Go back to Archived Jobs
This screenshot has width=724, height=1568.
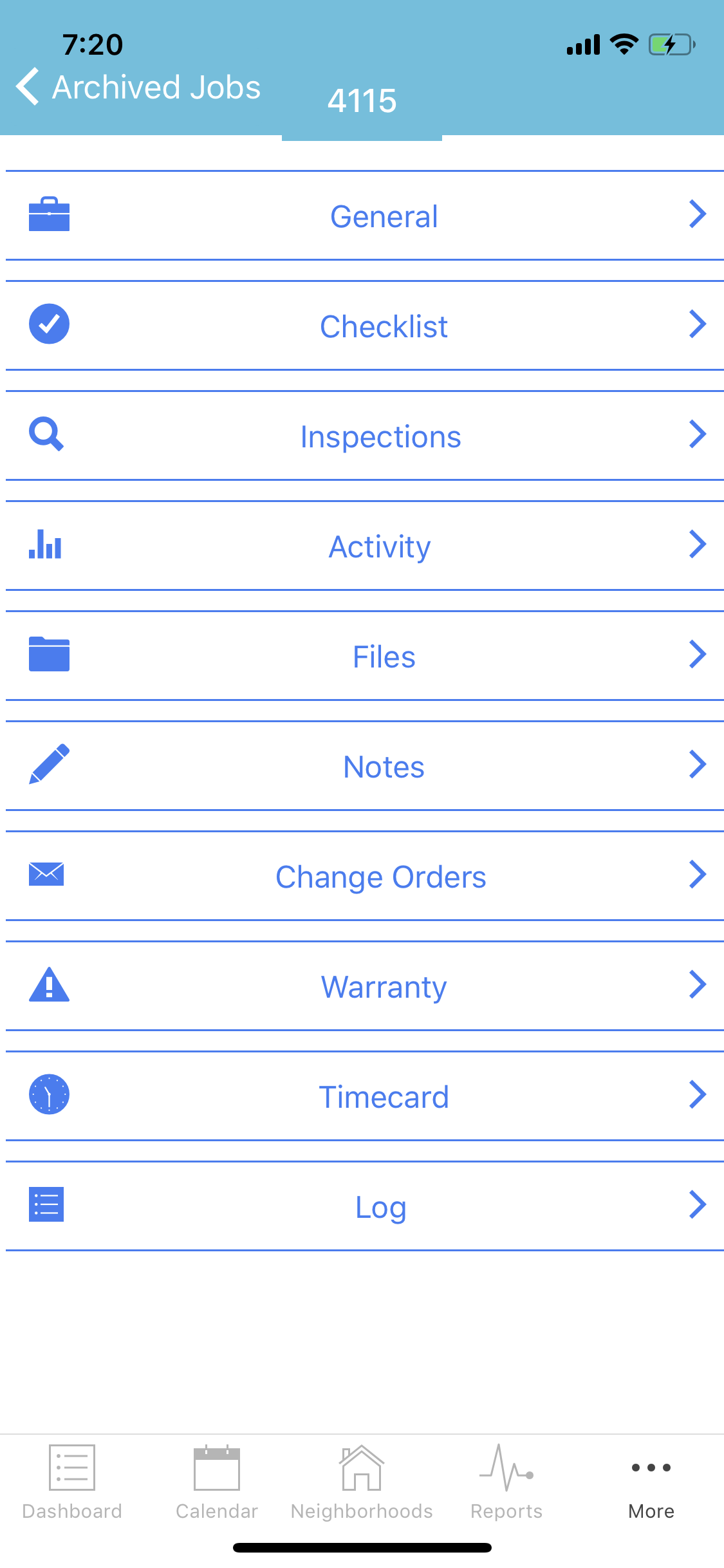tap(138, 88)
